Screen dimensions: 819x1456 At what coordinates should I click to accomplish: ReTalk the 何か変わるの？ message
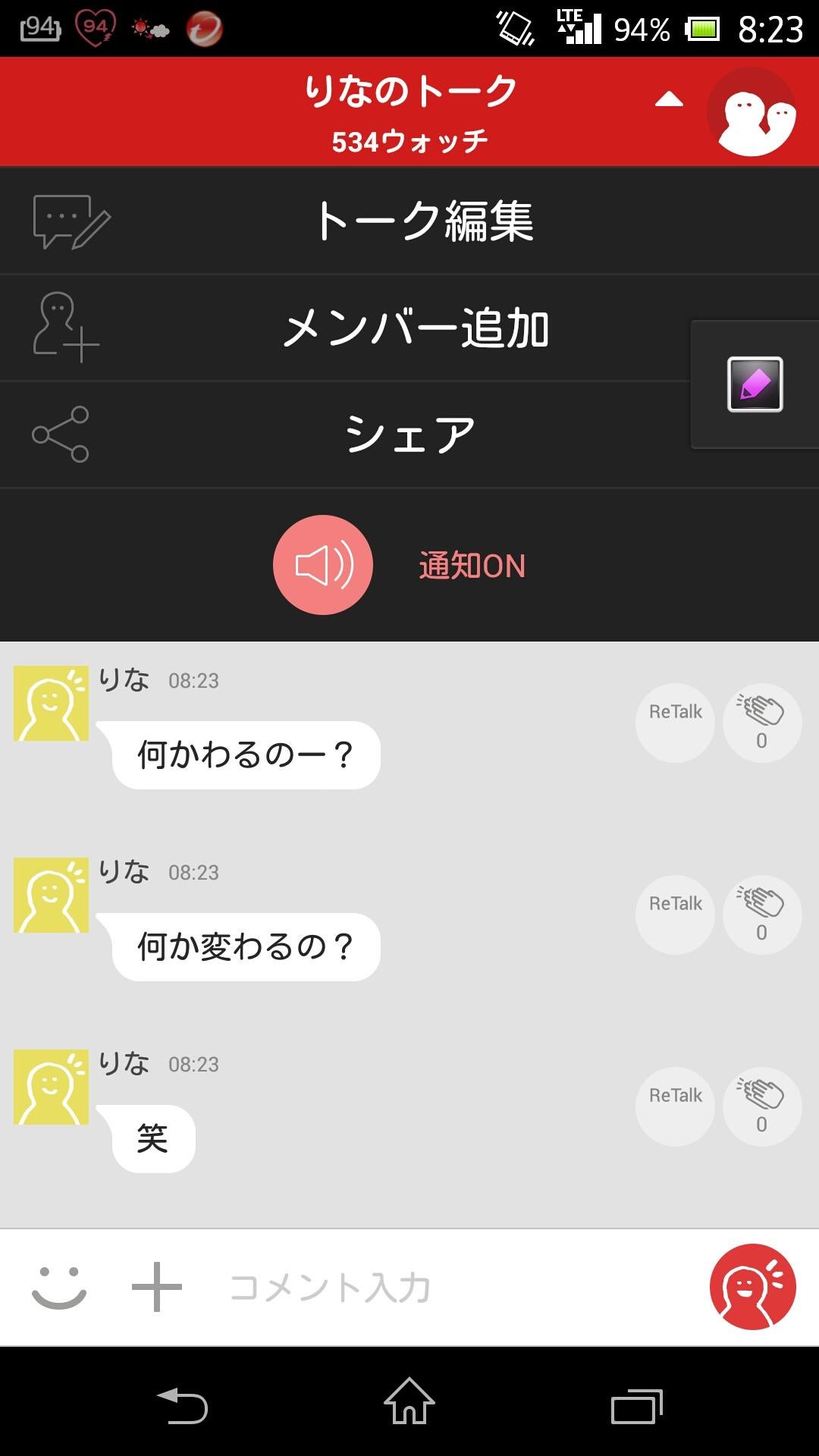tap(673, 914)
